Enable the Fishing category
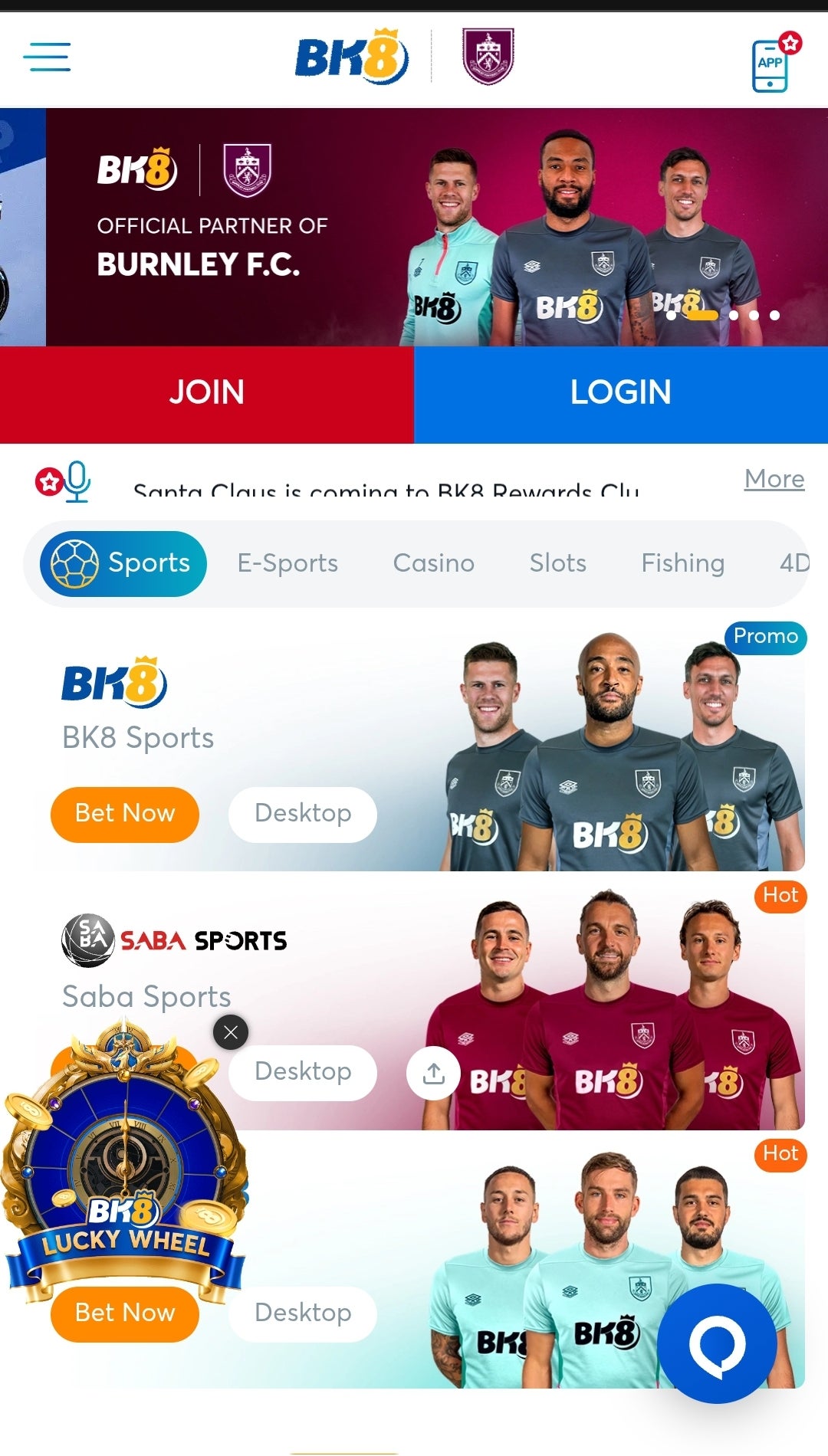828x1456 pixels. pyautogui.click(x=682, y=563)
